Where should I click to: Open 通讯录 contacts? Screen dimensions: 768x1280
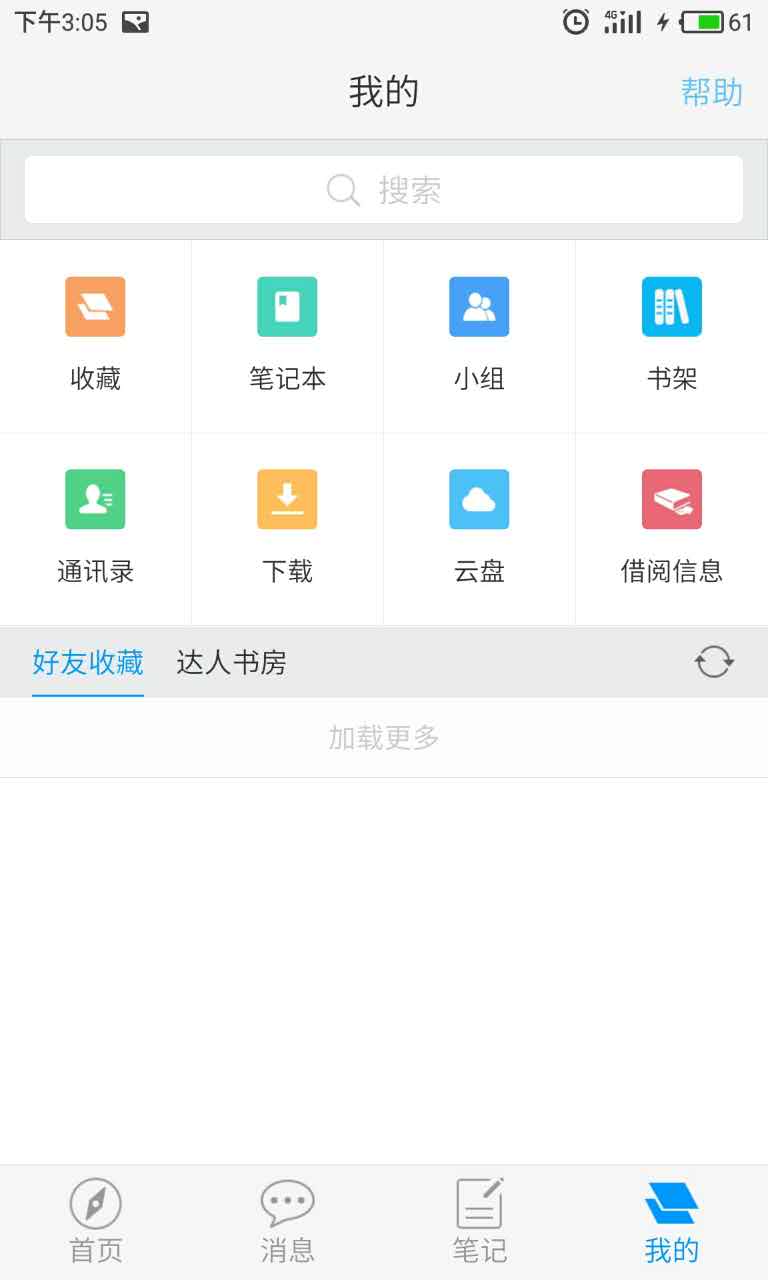tap(95, 526)
